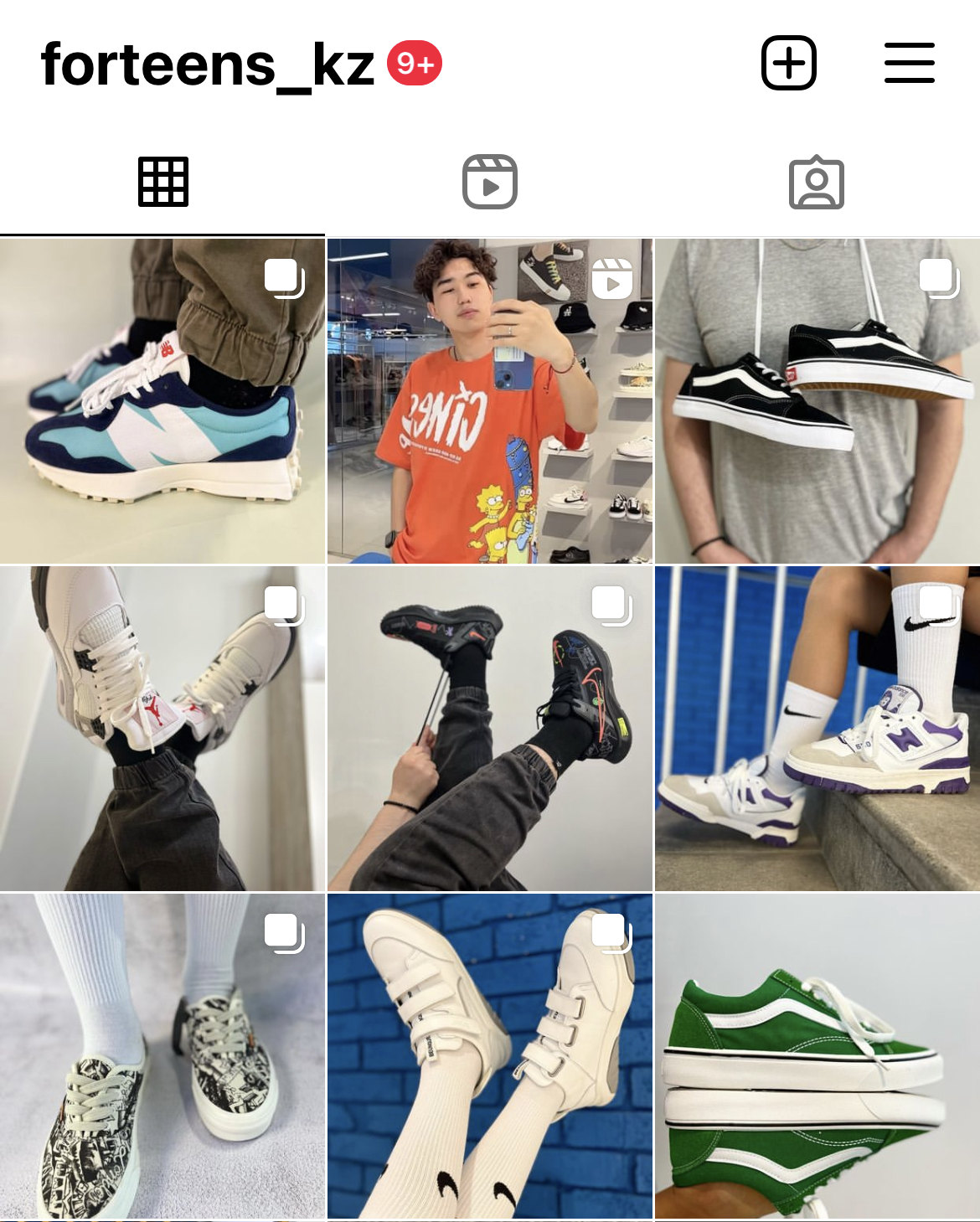This screenshot has width=980, height=1222.
Task: Open the white Jordan 4 sneakers post
Action: 162,729
